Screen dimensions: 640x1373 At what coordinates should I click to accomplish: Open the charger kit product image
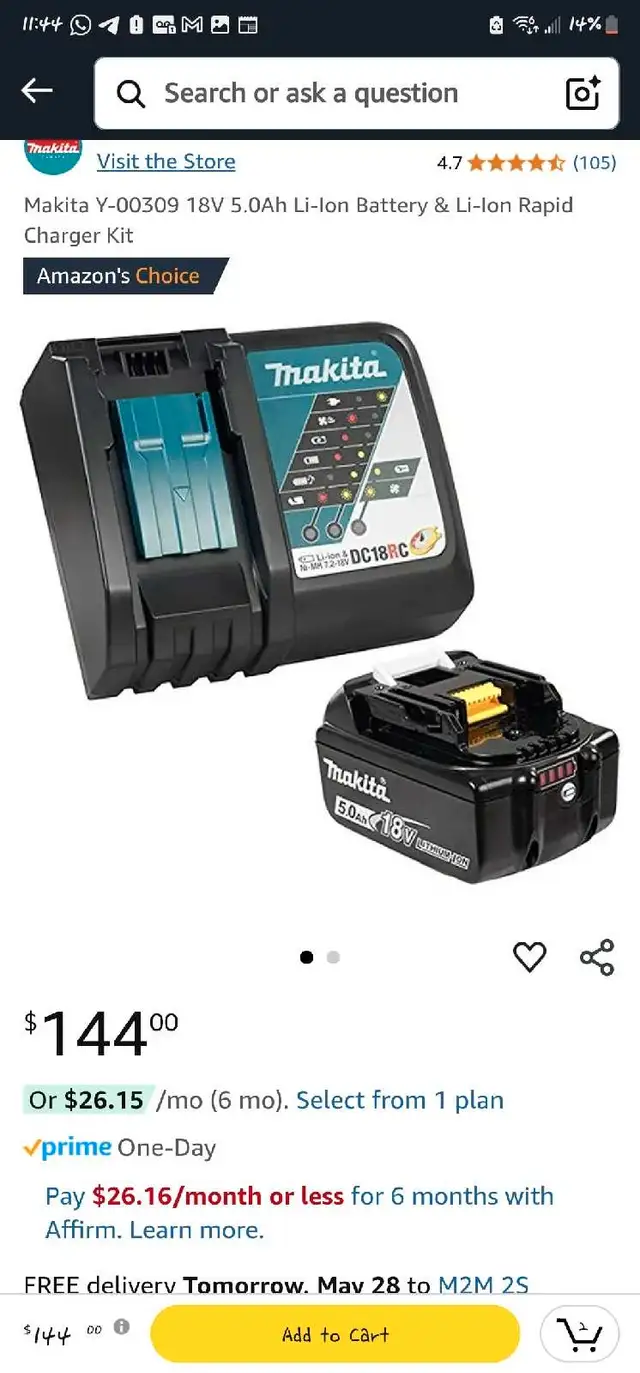click(x=320, y=610)
